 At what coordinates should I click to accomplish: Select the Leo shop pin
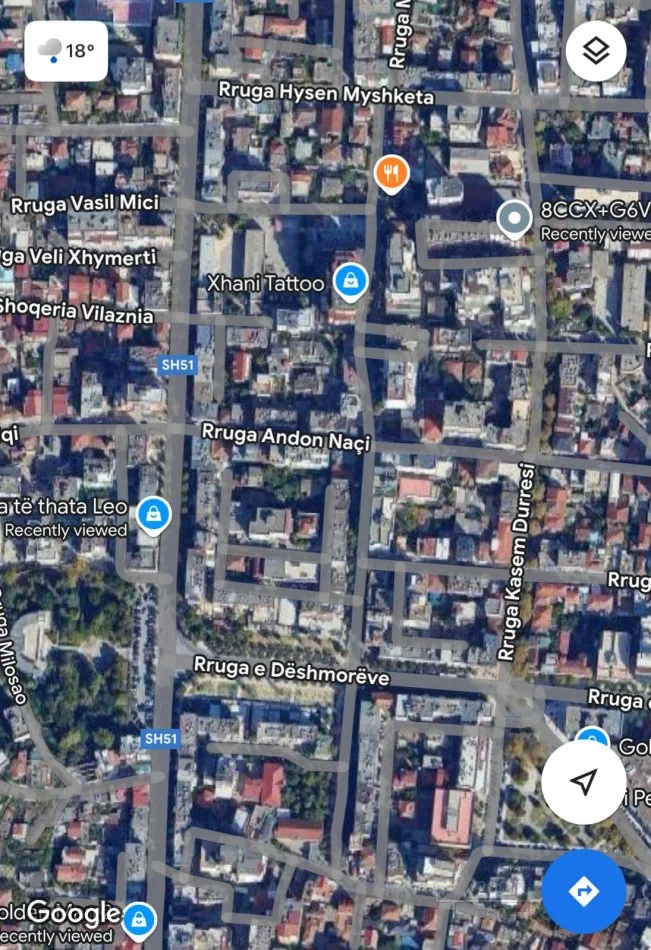(x=152, y=515)
